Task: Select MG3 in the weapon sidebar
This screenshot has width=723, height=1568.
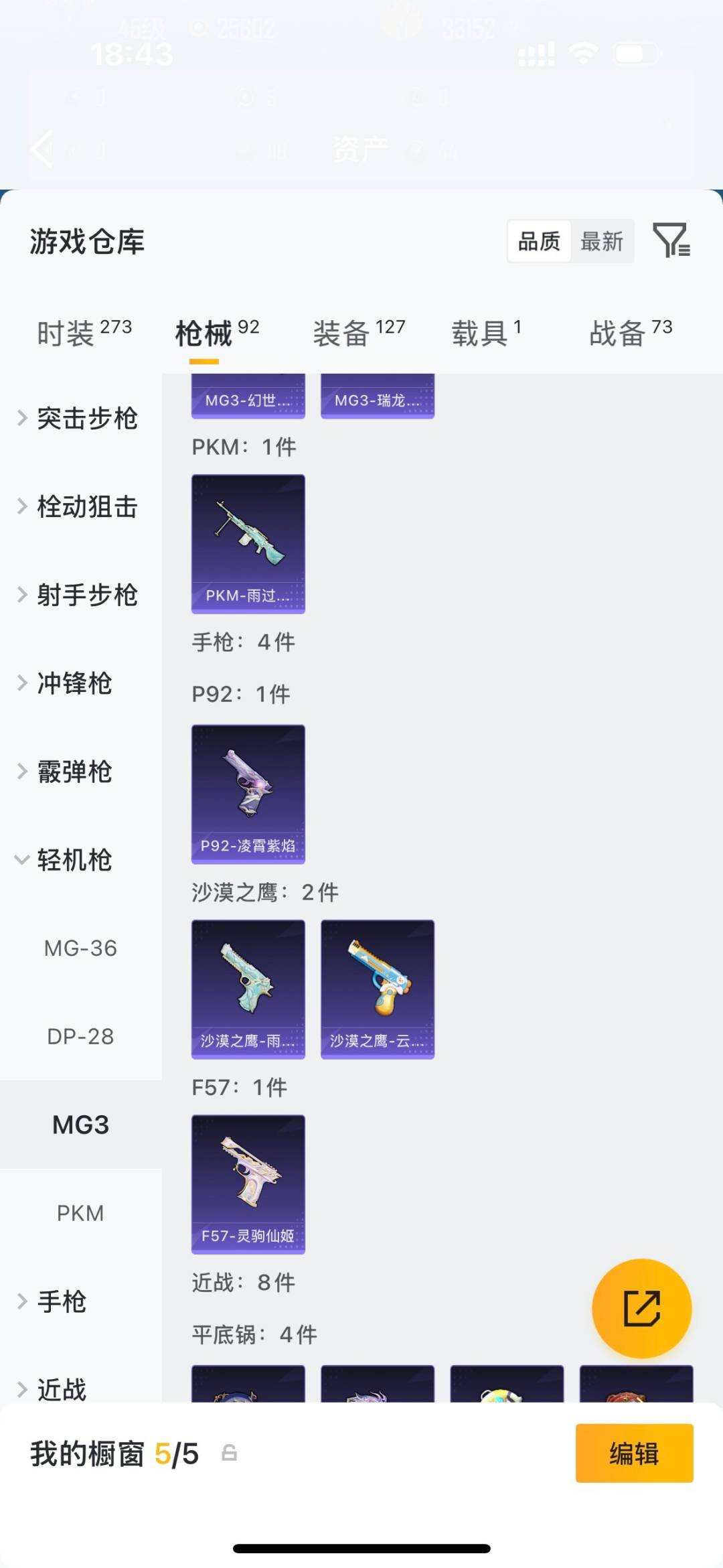Action: (80, 1125)
